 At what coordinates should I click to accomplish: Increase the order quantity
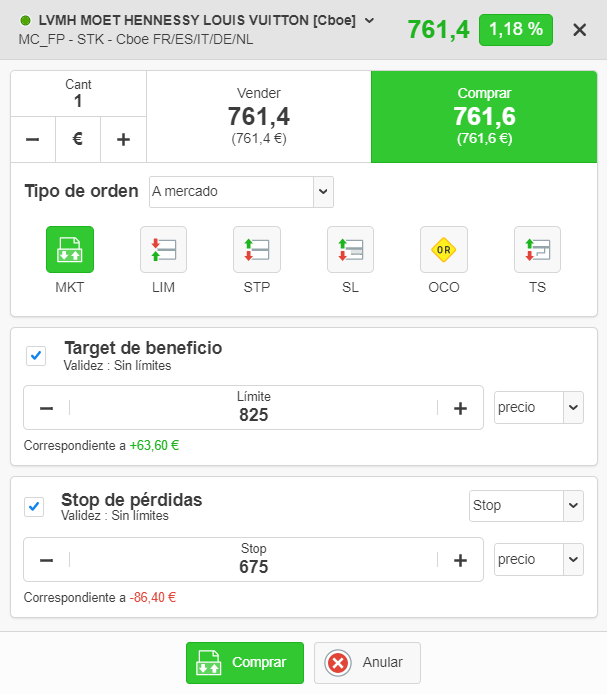(x=123, y=139)
